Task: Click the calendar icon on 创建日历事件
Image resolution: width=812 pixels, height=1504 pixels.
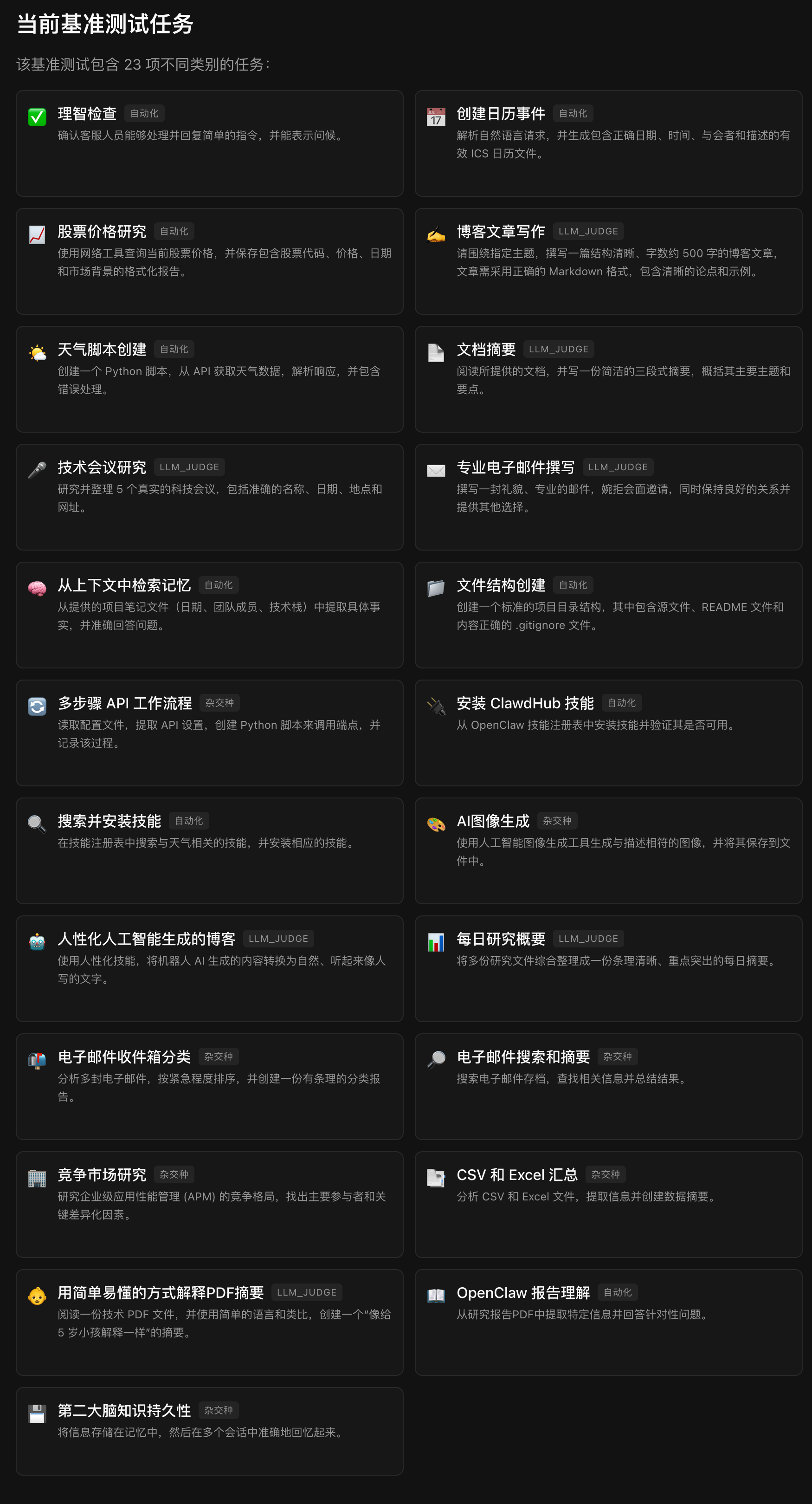Action: [x=436, y=115]
